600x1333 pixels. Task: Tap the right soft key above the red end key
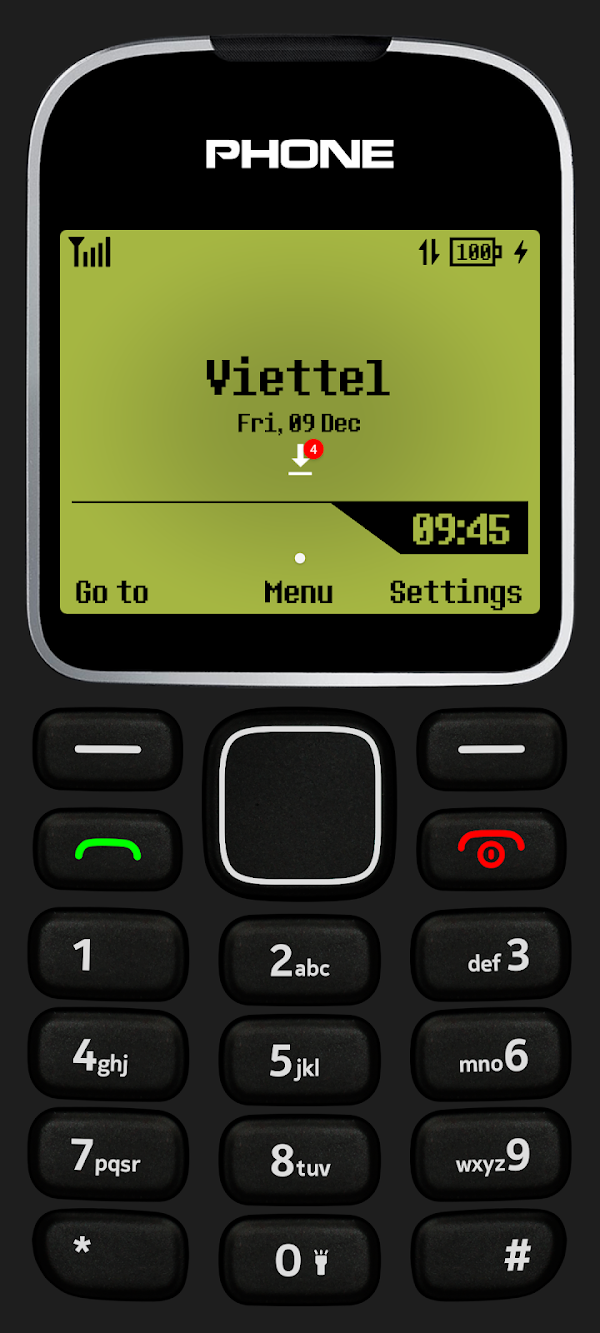point(491,749)
